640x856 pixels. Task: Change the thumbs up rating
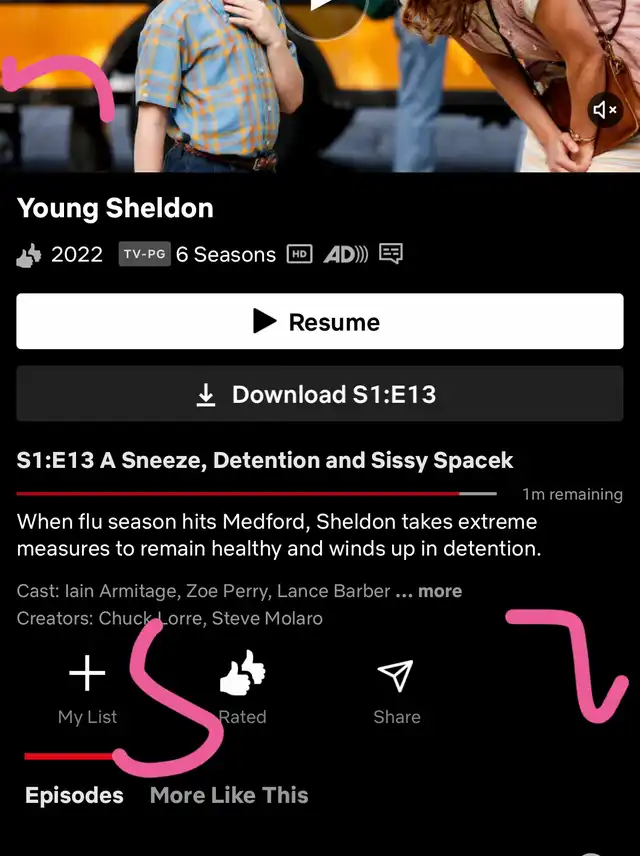[242, 688]
